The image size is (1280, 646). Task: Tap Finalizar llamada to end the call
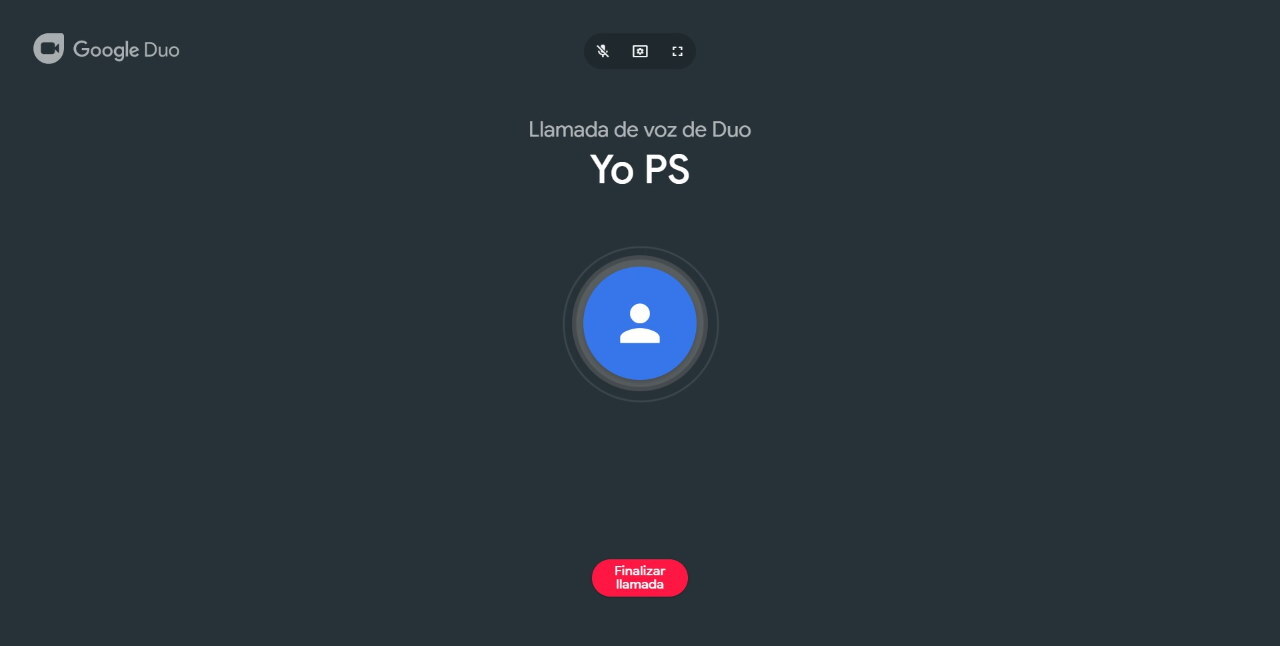click(x=640, y=578)
